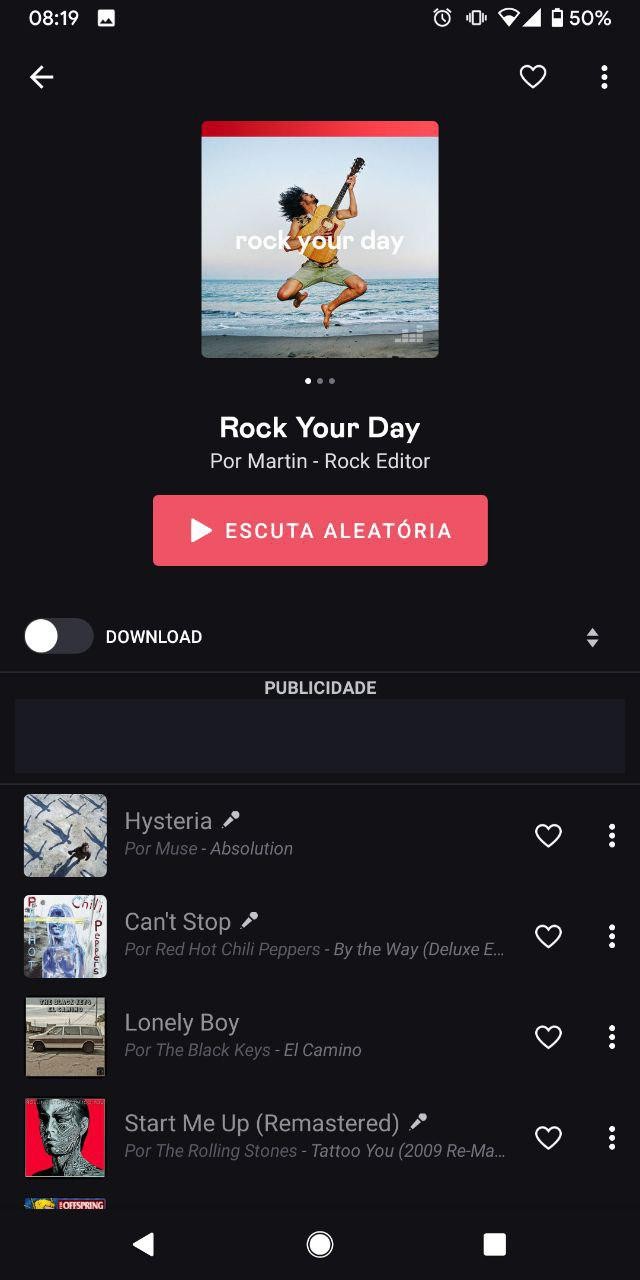Open more options for Can't Stop
The width and height of the screenshot is (640, 1280).
pyautogui.click(x=611, y=936)
